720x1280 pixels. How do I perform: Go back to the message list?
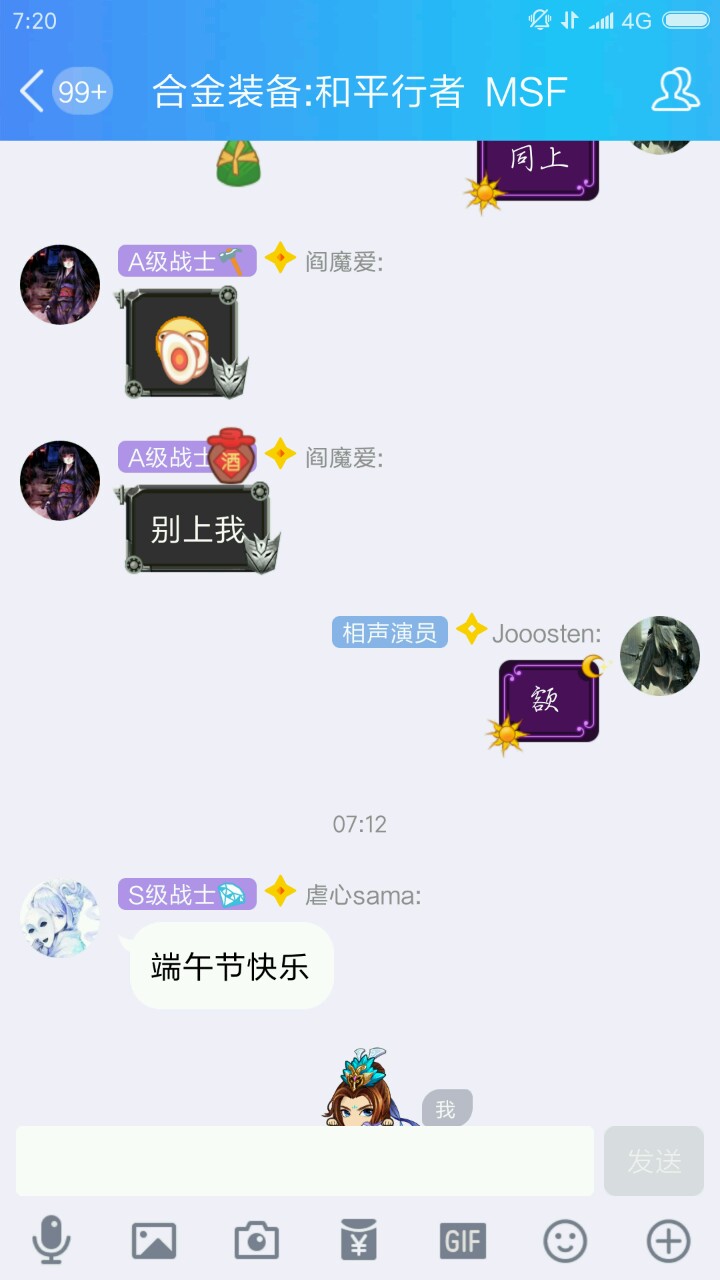coord(34,92)
